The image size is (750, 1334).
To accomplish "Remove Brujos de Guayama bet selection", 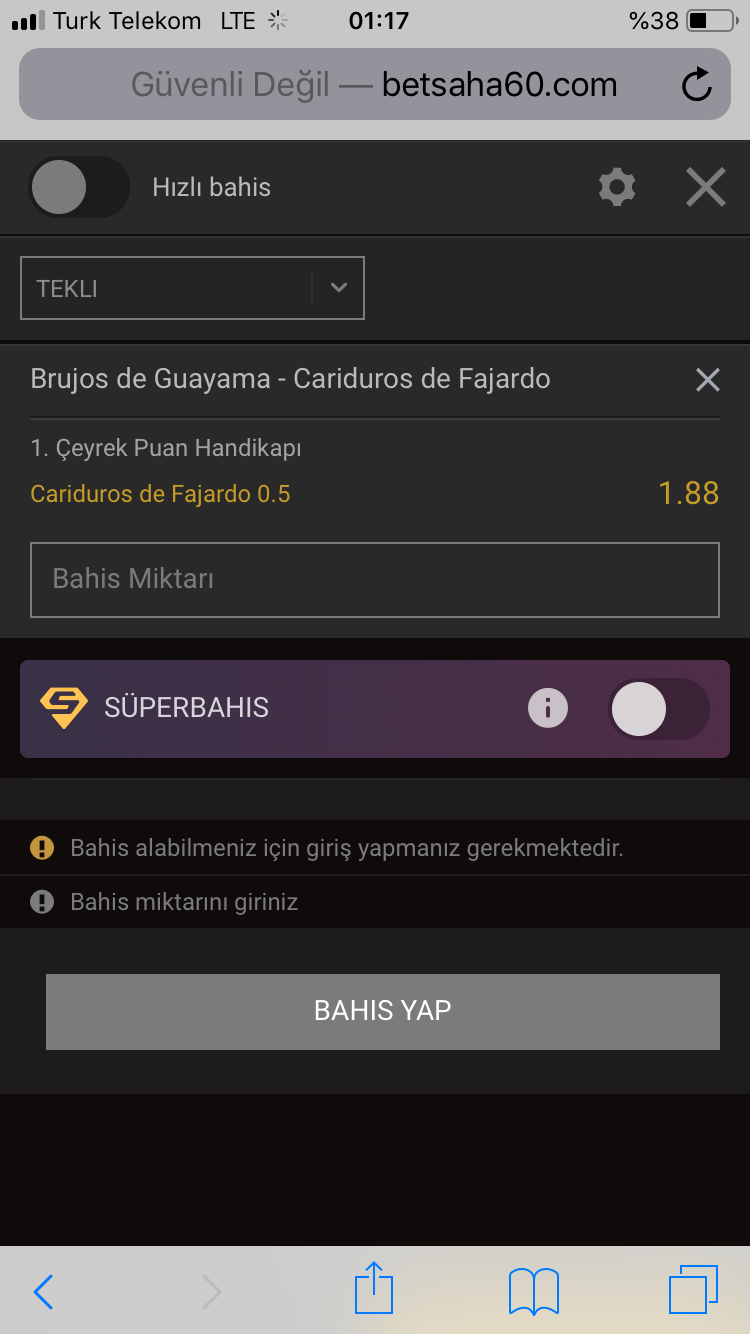I will (x=707, y=380).
